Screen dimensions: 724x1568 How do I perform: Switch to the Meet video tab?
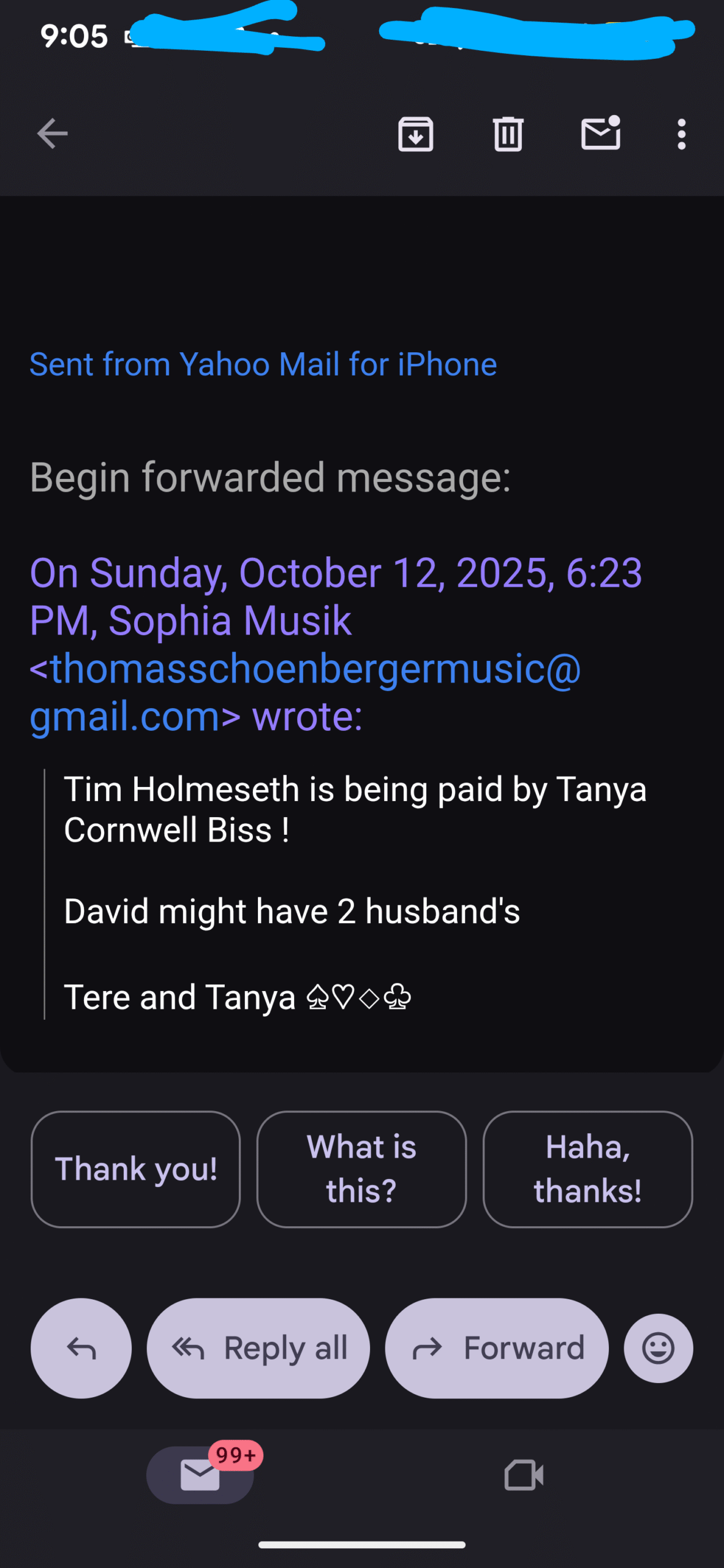pos(524,1474)
